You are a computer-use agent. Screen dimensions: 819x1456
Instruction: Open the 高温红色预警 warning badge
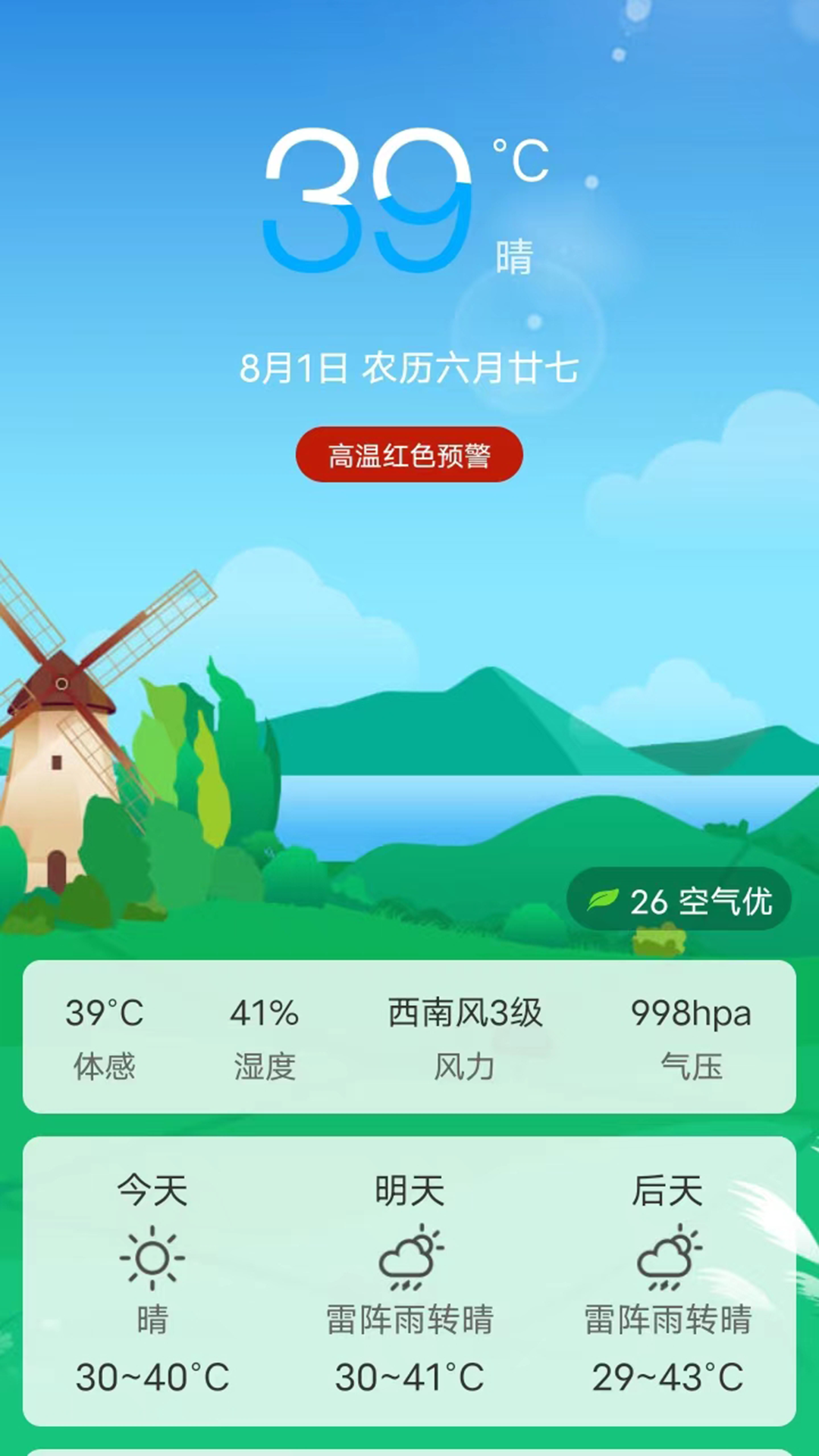(x=409, y=455)
